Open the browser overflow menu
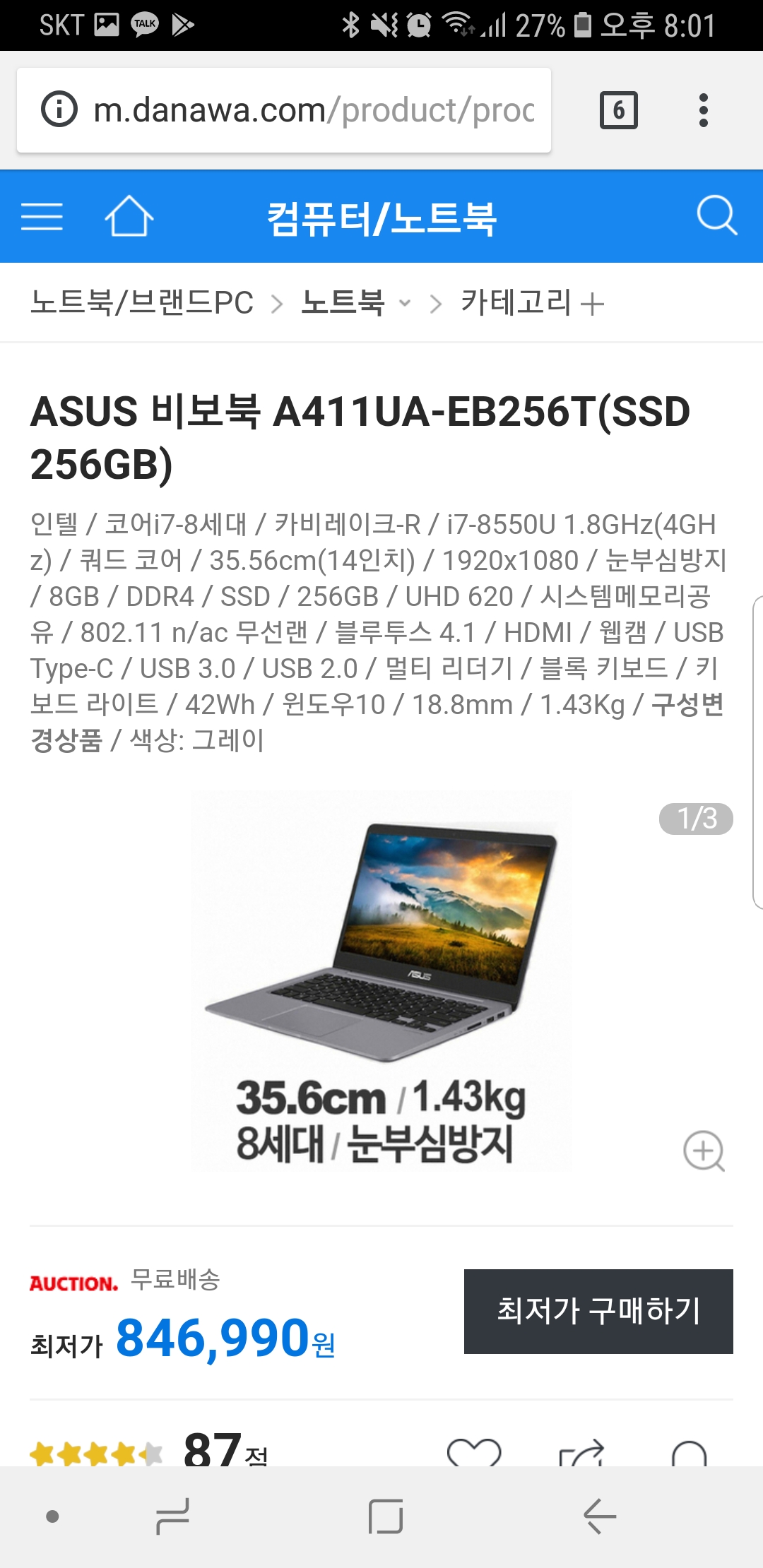This screenshot has width=763, height=1568. pyautogui.click(x=703, y=110)
